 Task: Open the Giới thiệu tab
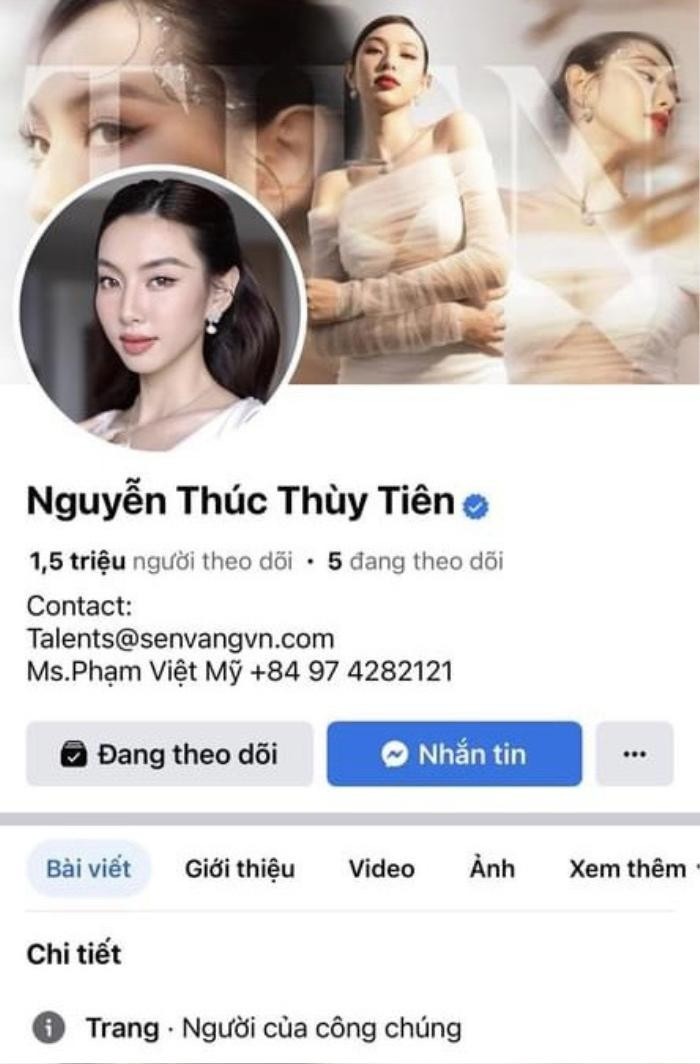(239, 868)
